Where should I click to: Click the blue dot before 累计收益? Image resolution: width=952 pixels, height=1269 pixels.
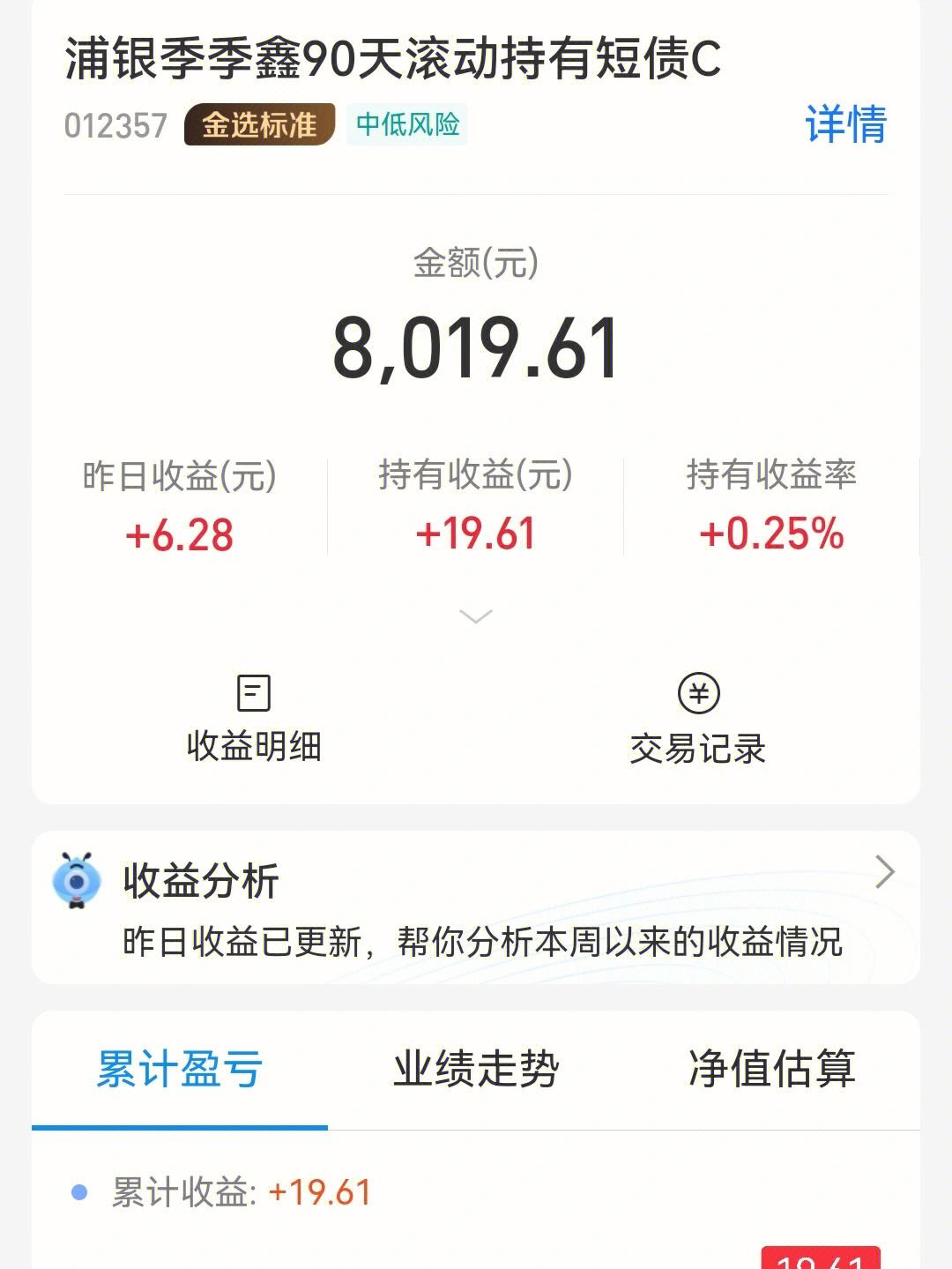79,1191
